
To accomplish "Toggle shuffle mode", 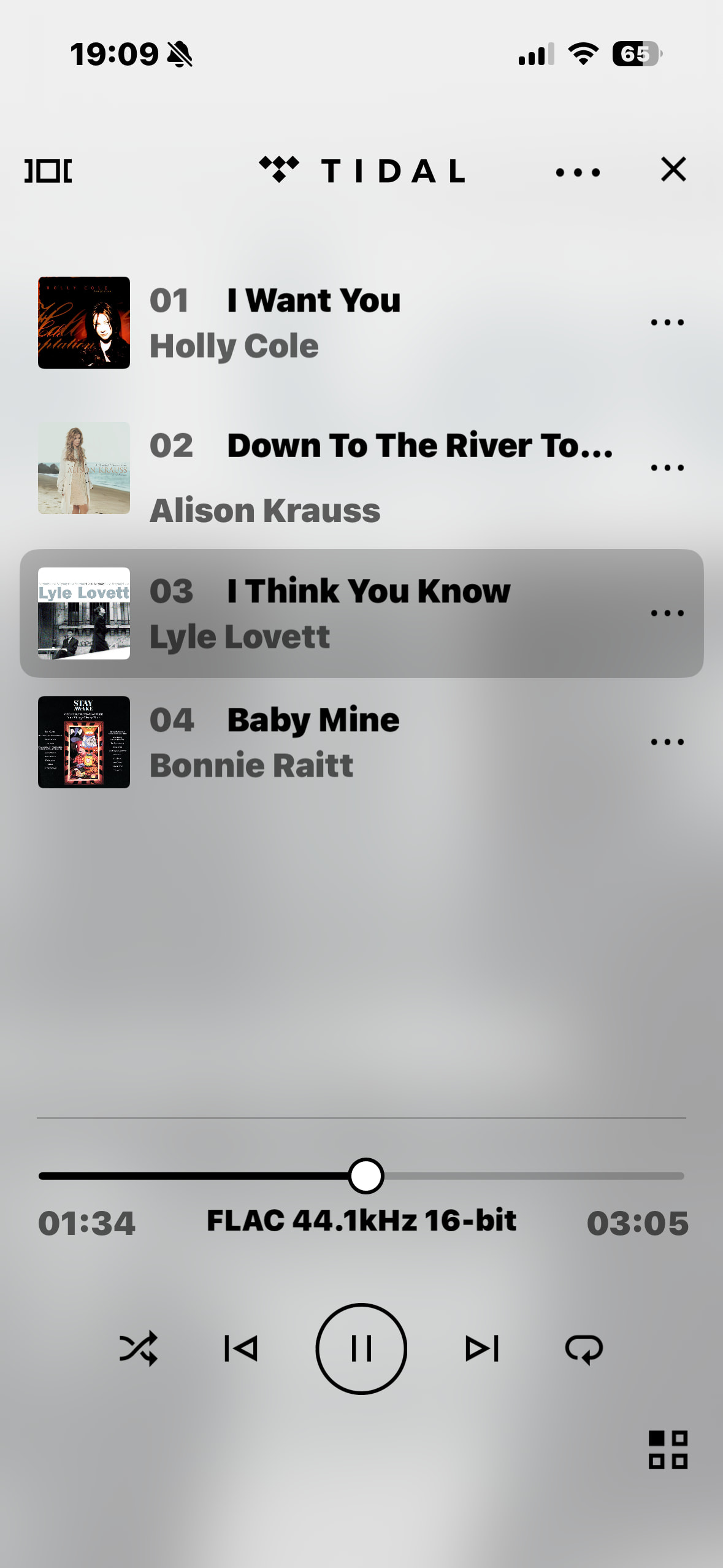I will point(139,1348).
